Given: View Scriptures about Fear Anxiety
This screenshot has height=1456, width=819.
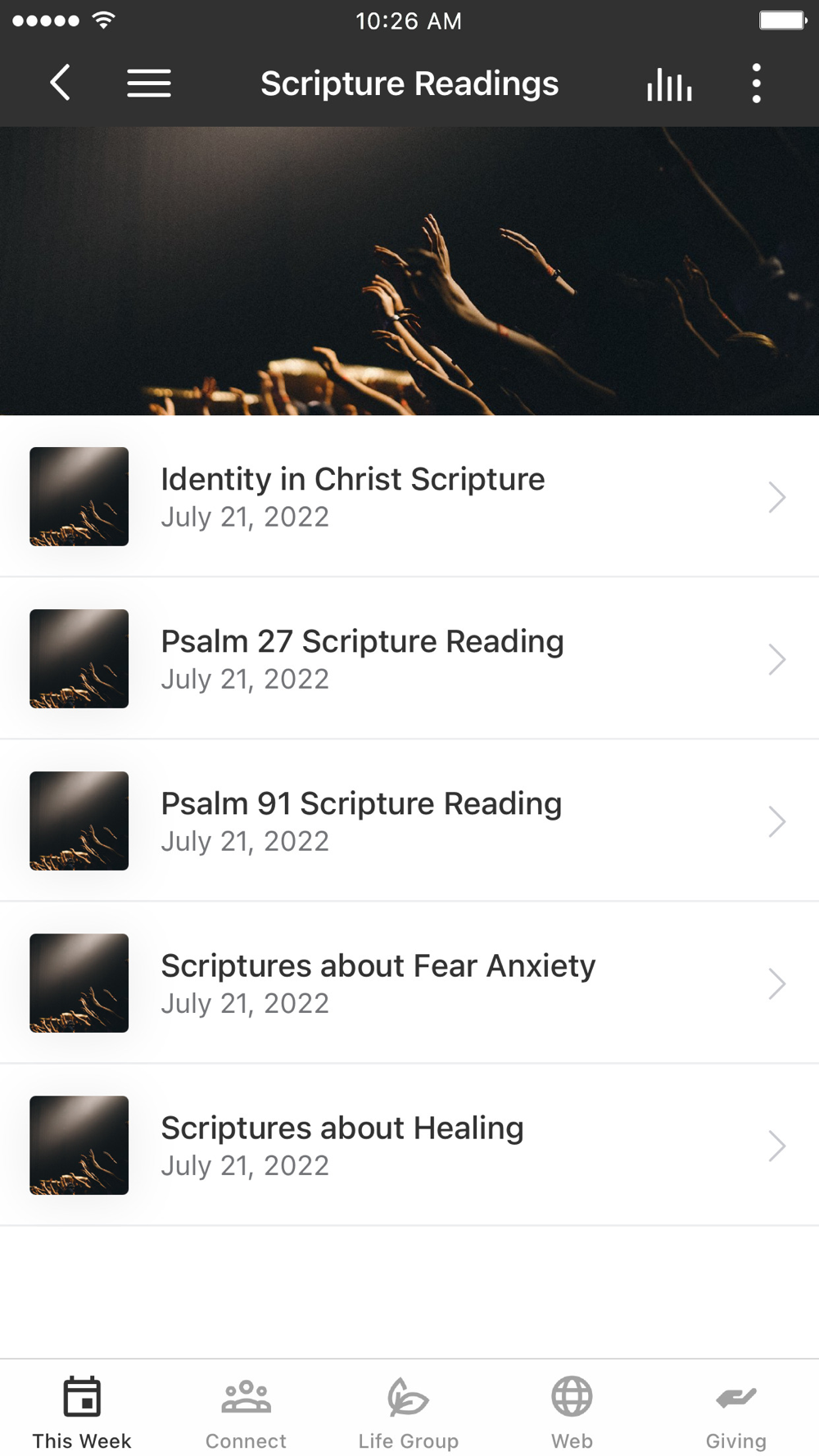Looking at the screenshot, I should click(x=409, y=983).
